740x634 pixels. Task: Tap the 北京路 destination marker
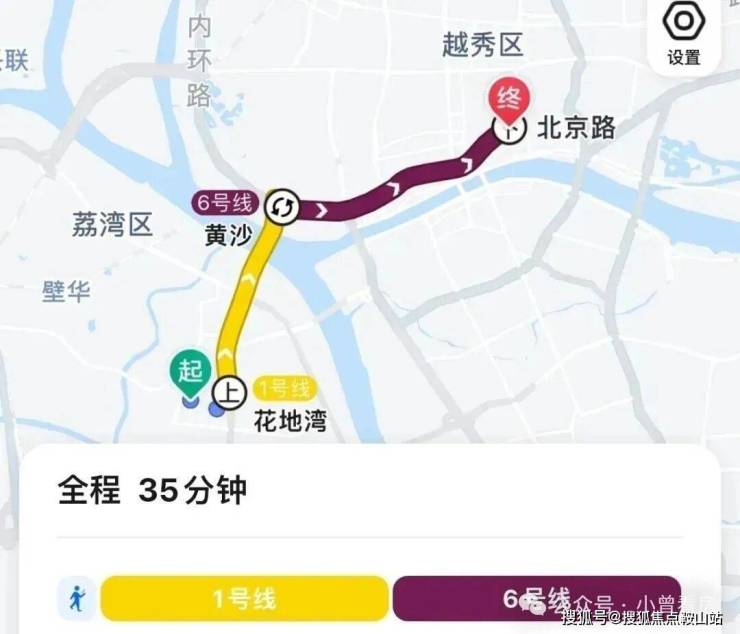510,128
